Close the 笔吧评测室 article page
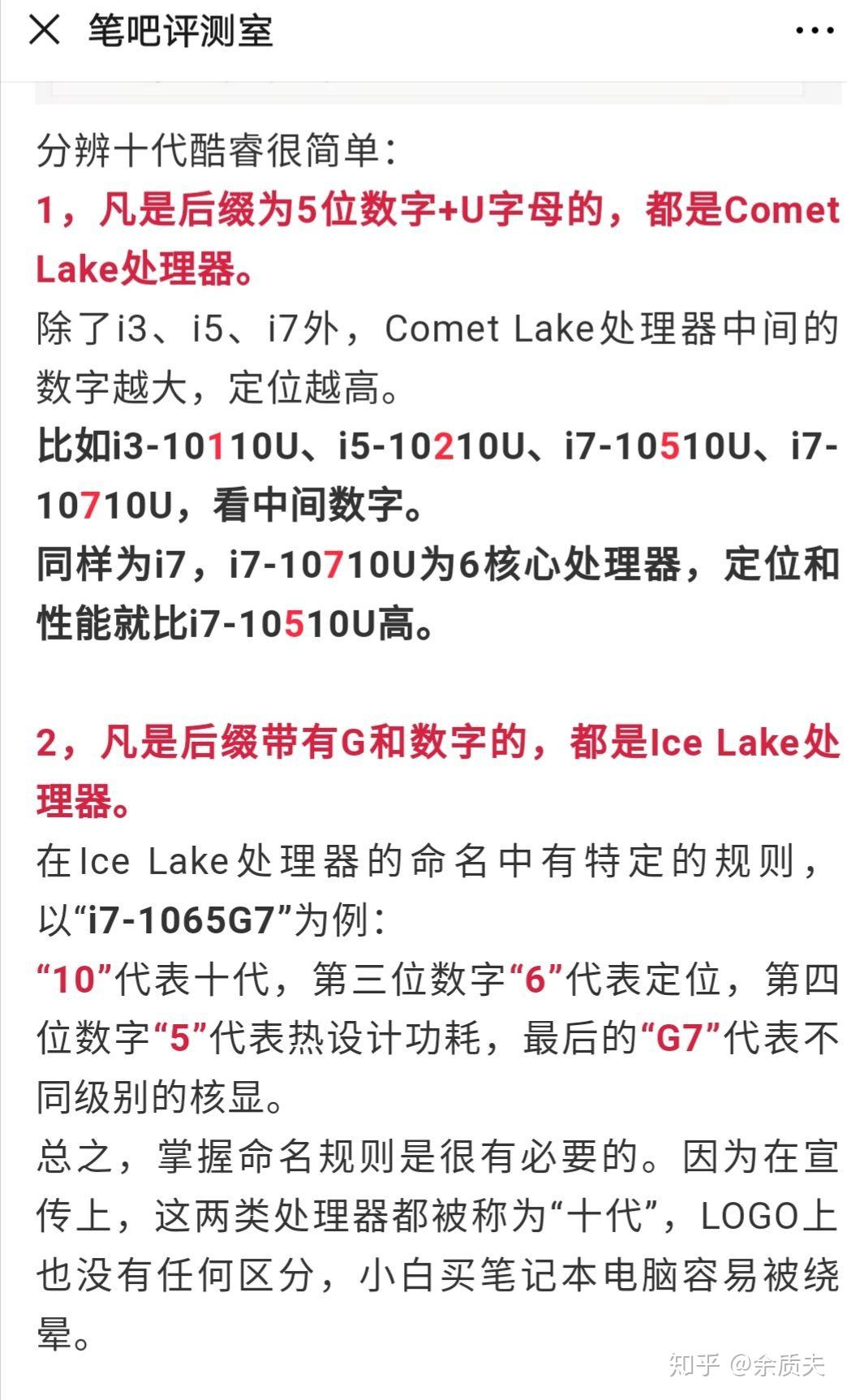 44,31
